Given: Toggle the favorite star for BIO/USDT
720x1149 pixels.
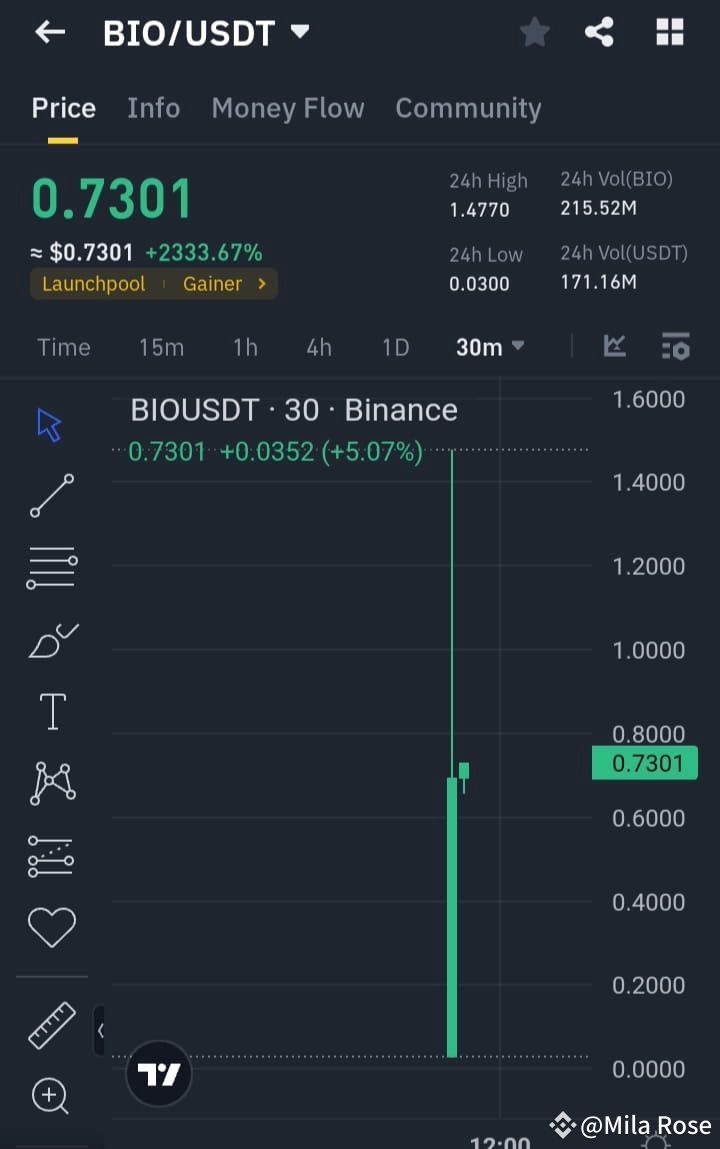Looking at the screenshot, I should tap(534, 32).
